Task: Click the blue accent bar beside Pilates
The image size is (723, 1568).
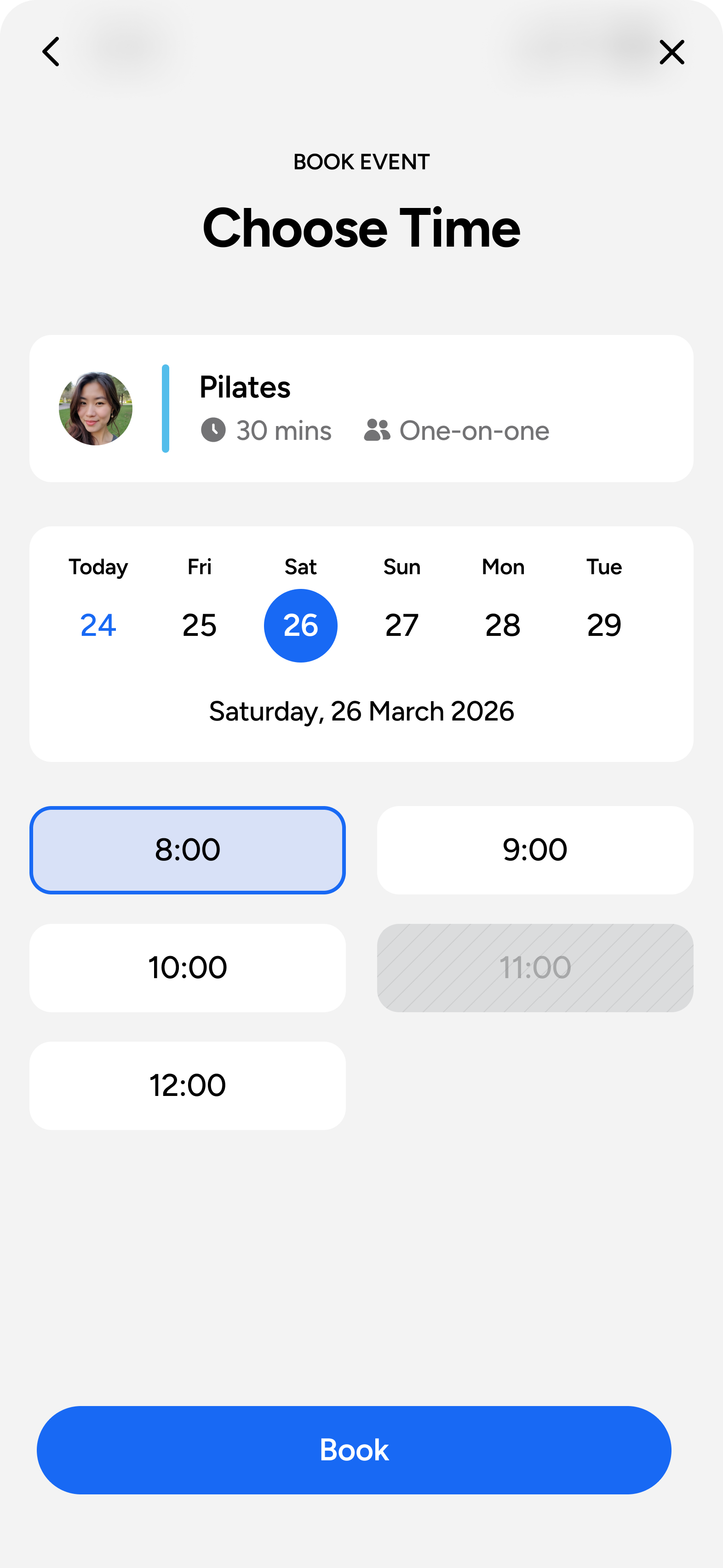Action: tap(165, 408)
